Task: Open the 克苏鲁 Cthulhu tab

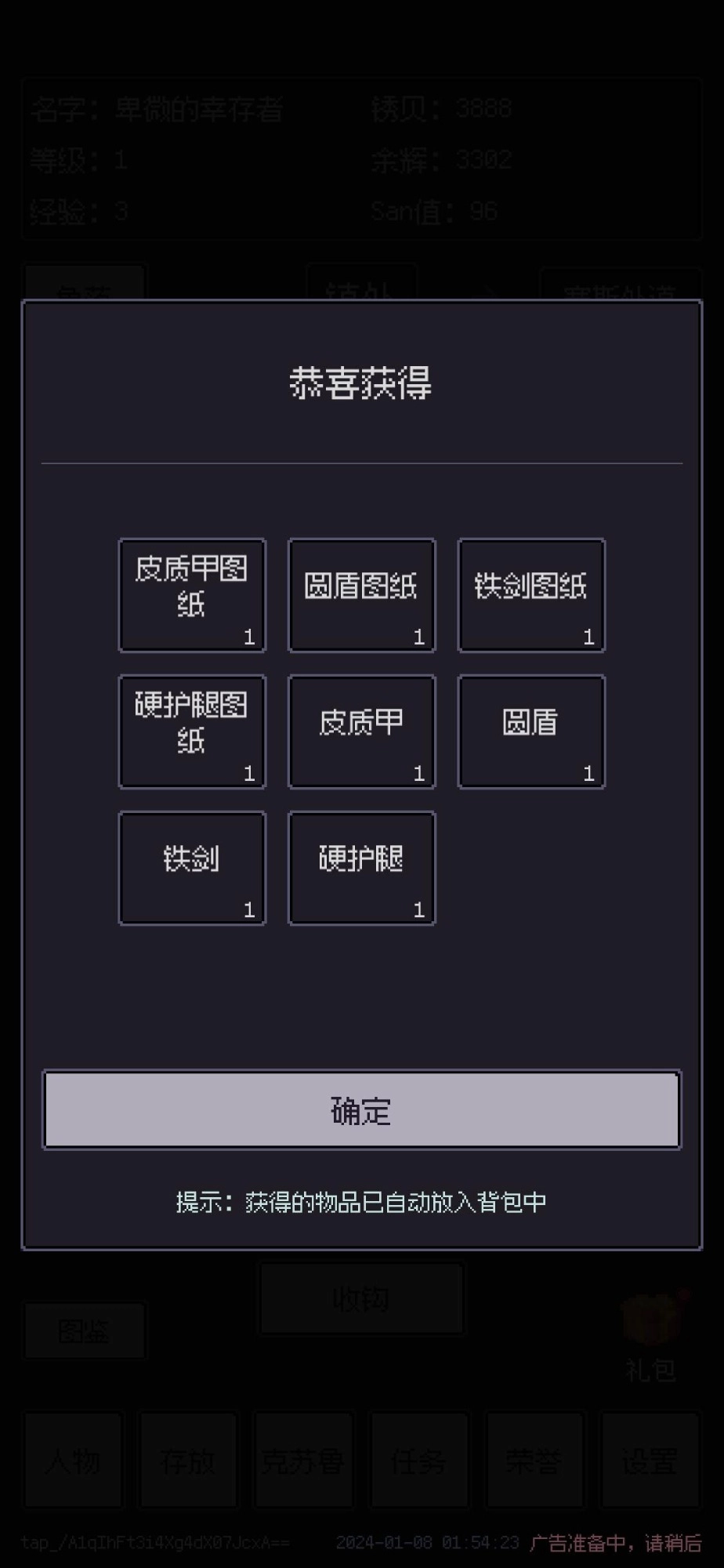Action: click(304, 1460)
